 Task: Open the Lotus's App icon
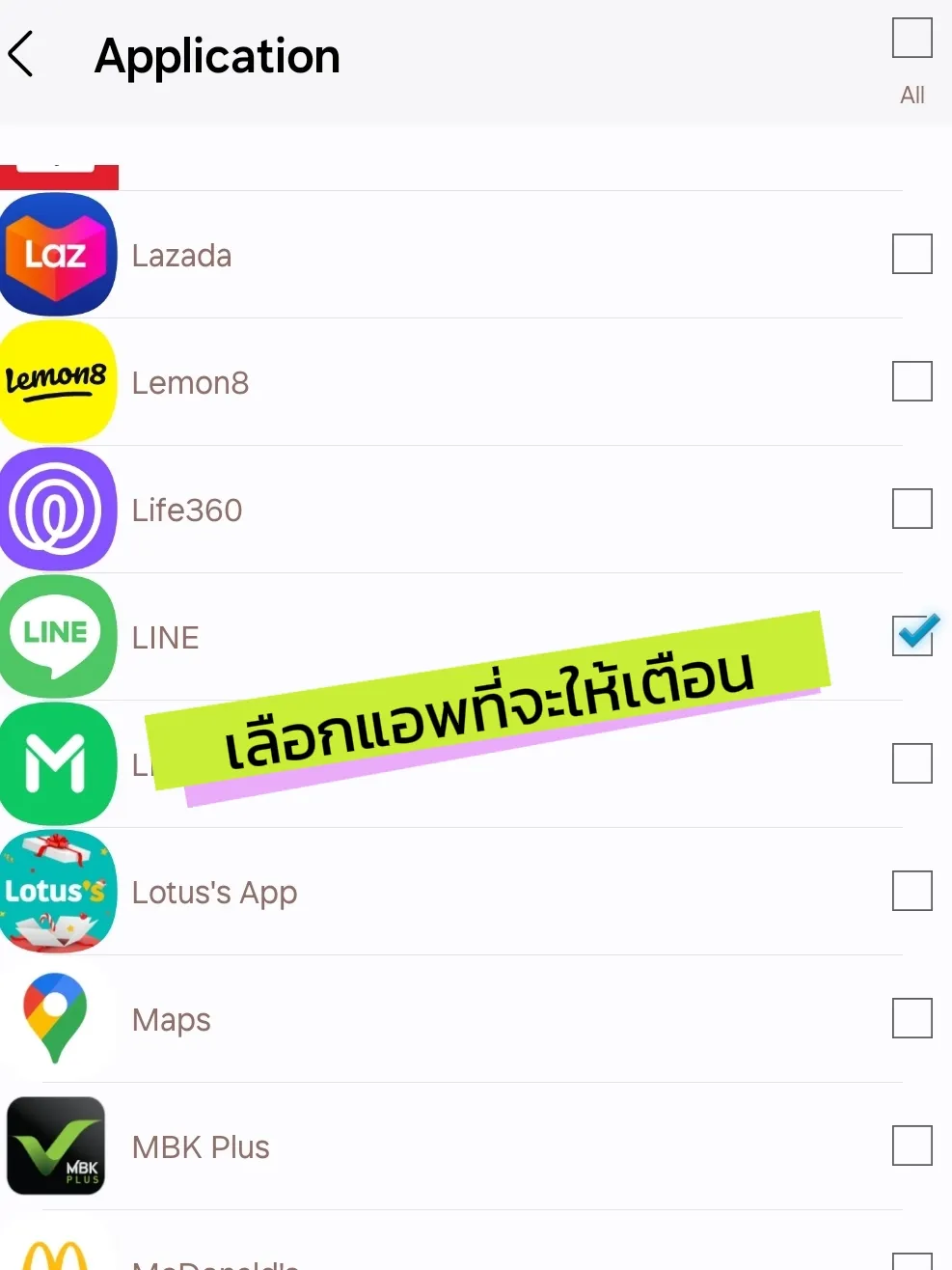point(59,891)
